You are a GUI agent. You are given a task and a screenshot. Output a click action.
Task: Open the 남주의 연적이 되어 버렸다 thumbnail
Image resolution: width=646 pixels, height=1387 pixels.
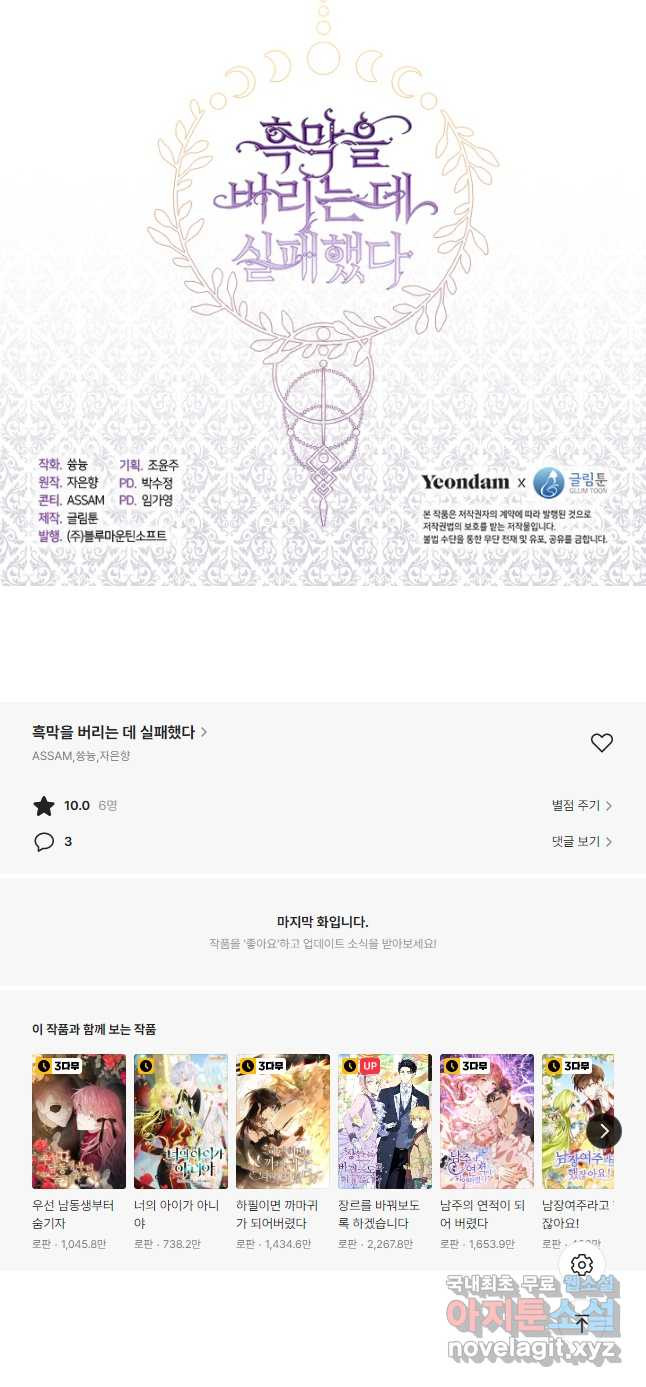pyautogui.click(x=487, y=1120)
